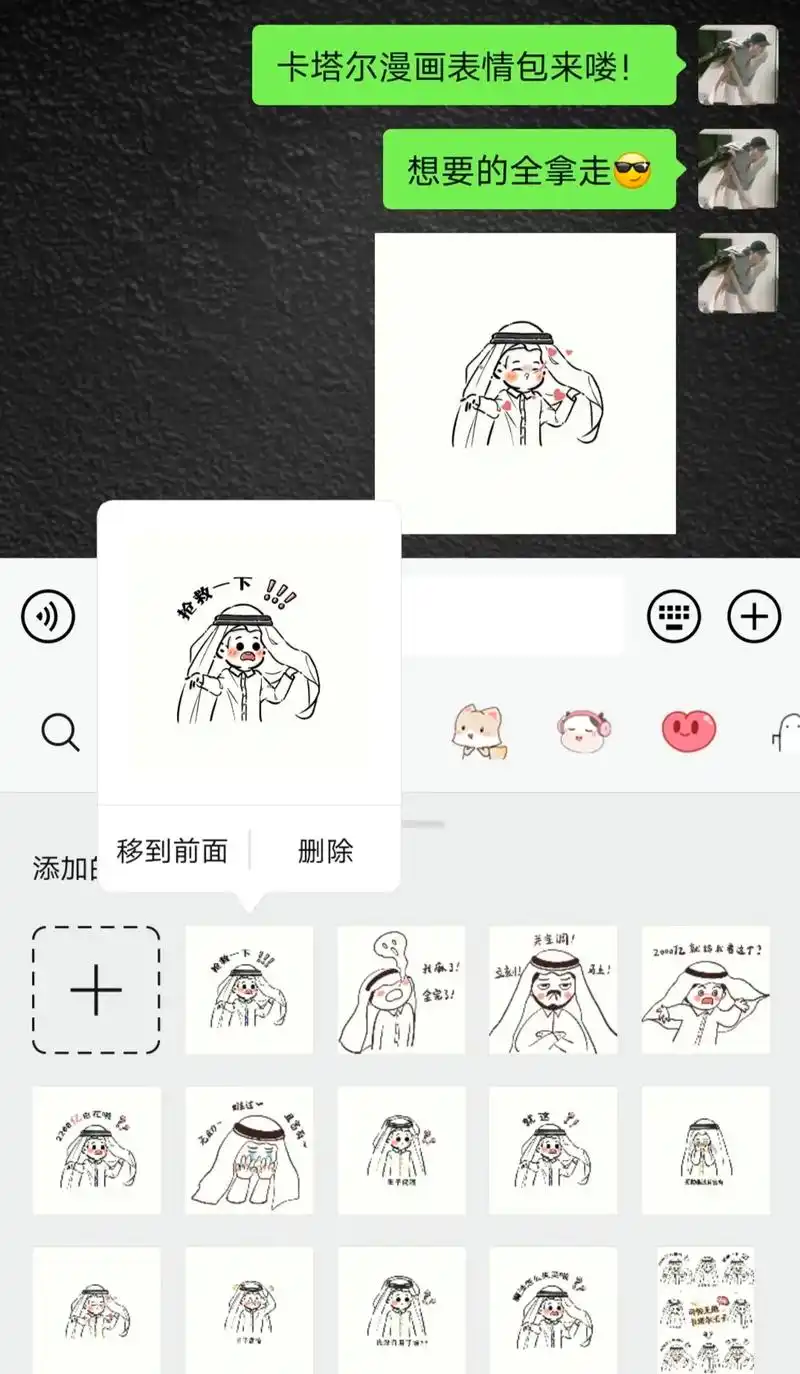Select the 立刻马上 frowning sticker
800x1374 pixels.
(x=553, y=989)
